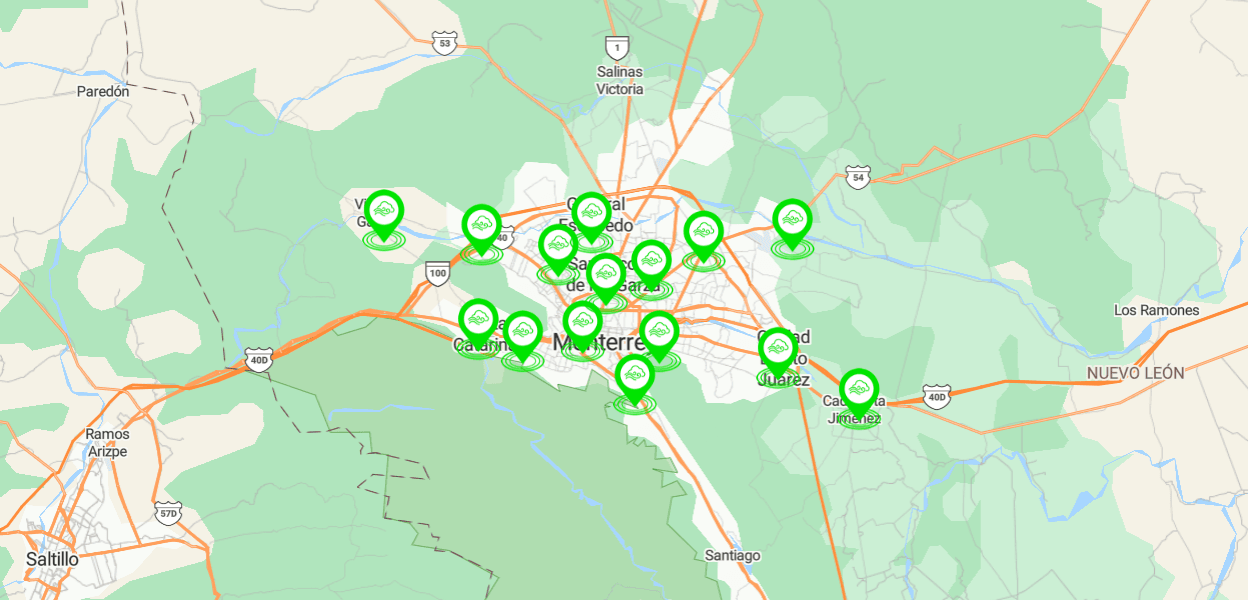Image resolution: width=1248 pixels, height=600 pixels.
Task: Open the northeastern marker below highway 54
Action: (x=792, y=218)
